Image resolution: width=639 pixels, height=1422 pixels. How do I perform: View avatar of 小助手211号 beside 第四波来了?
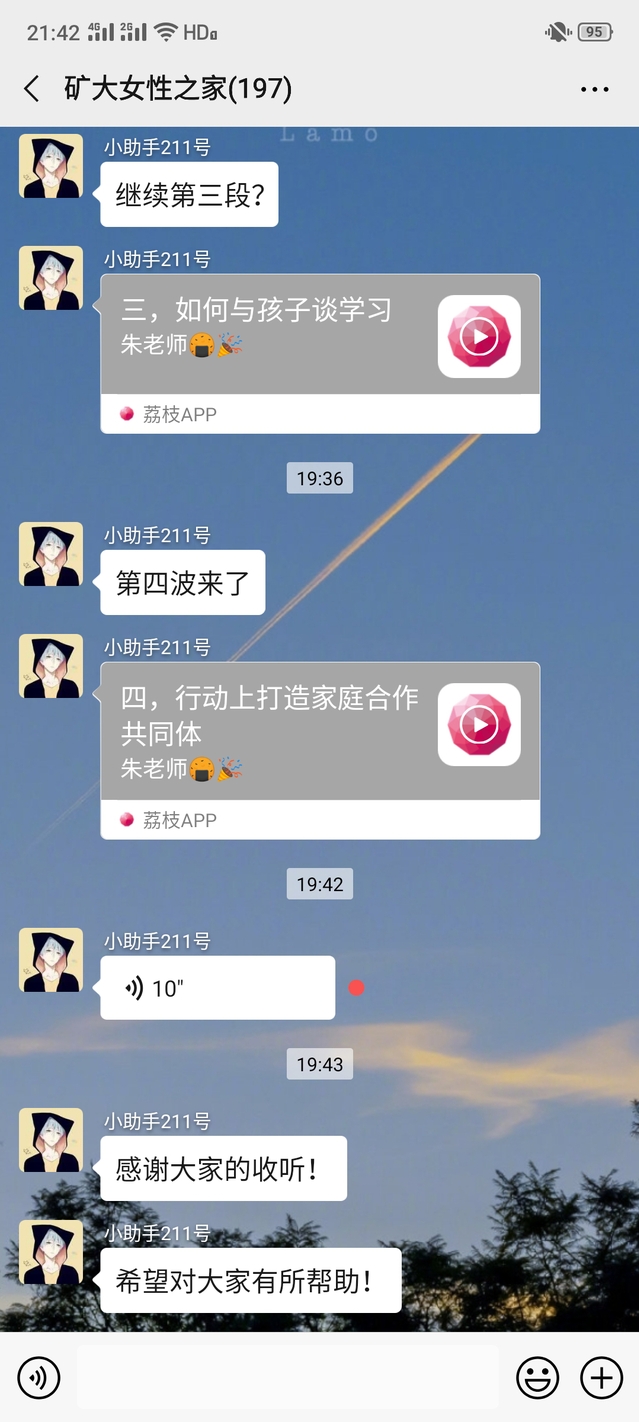51,554
